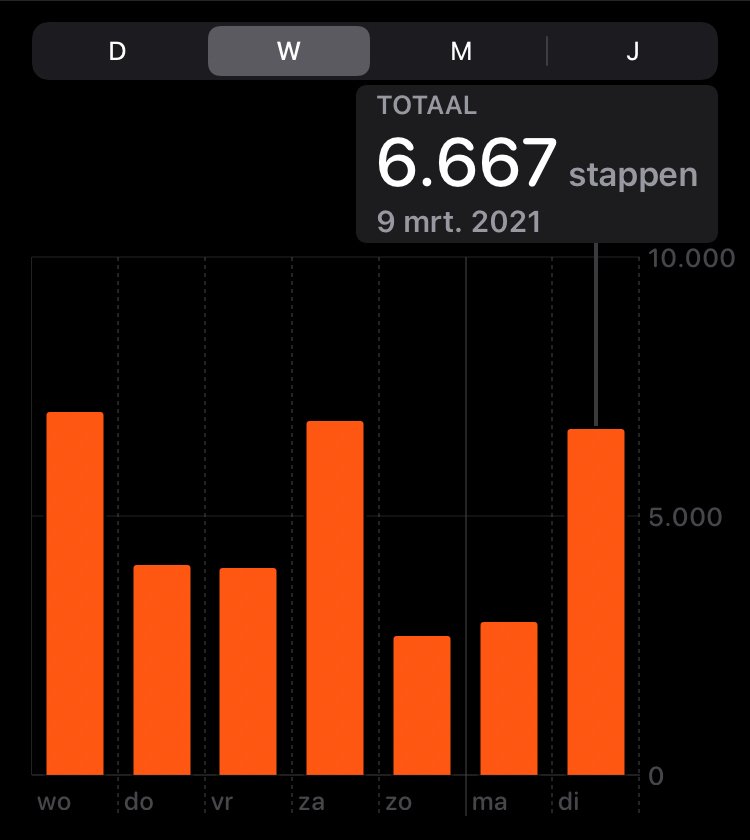Select the di bar for 9 mrt.
The width and height of the screenshot is (750, 840).
coord(595,602)
